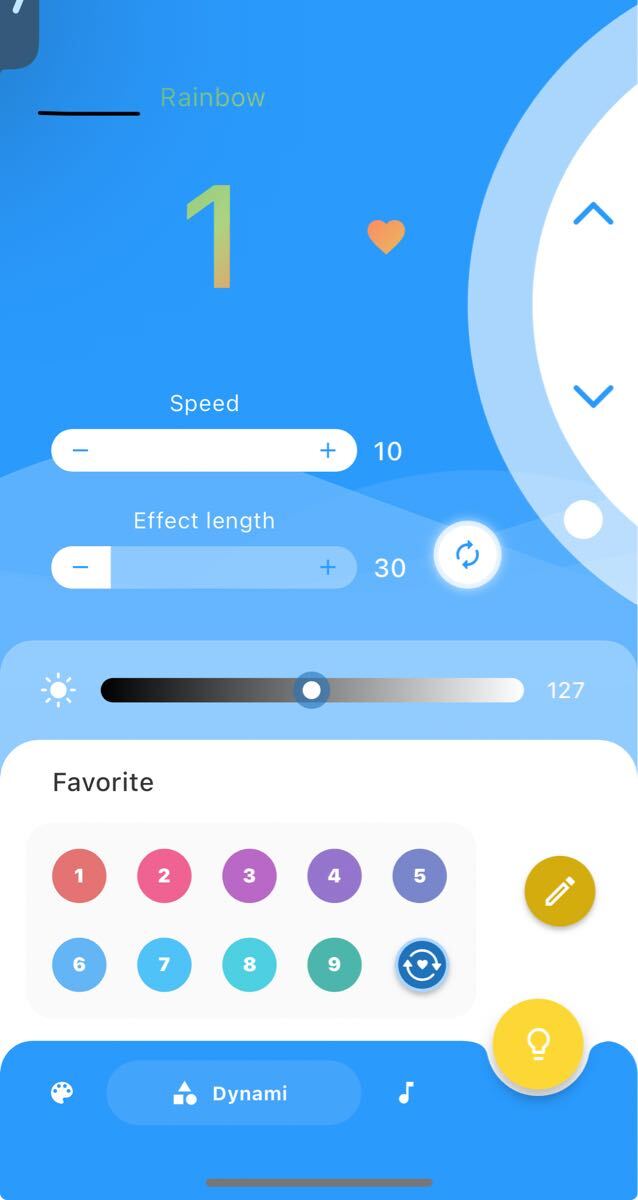Select favorite slot 3
Viewport: 638px width, 1200px height.
(x=249, y=876)
